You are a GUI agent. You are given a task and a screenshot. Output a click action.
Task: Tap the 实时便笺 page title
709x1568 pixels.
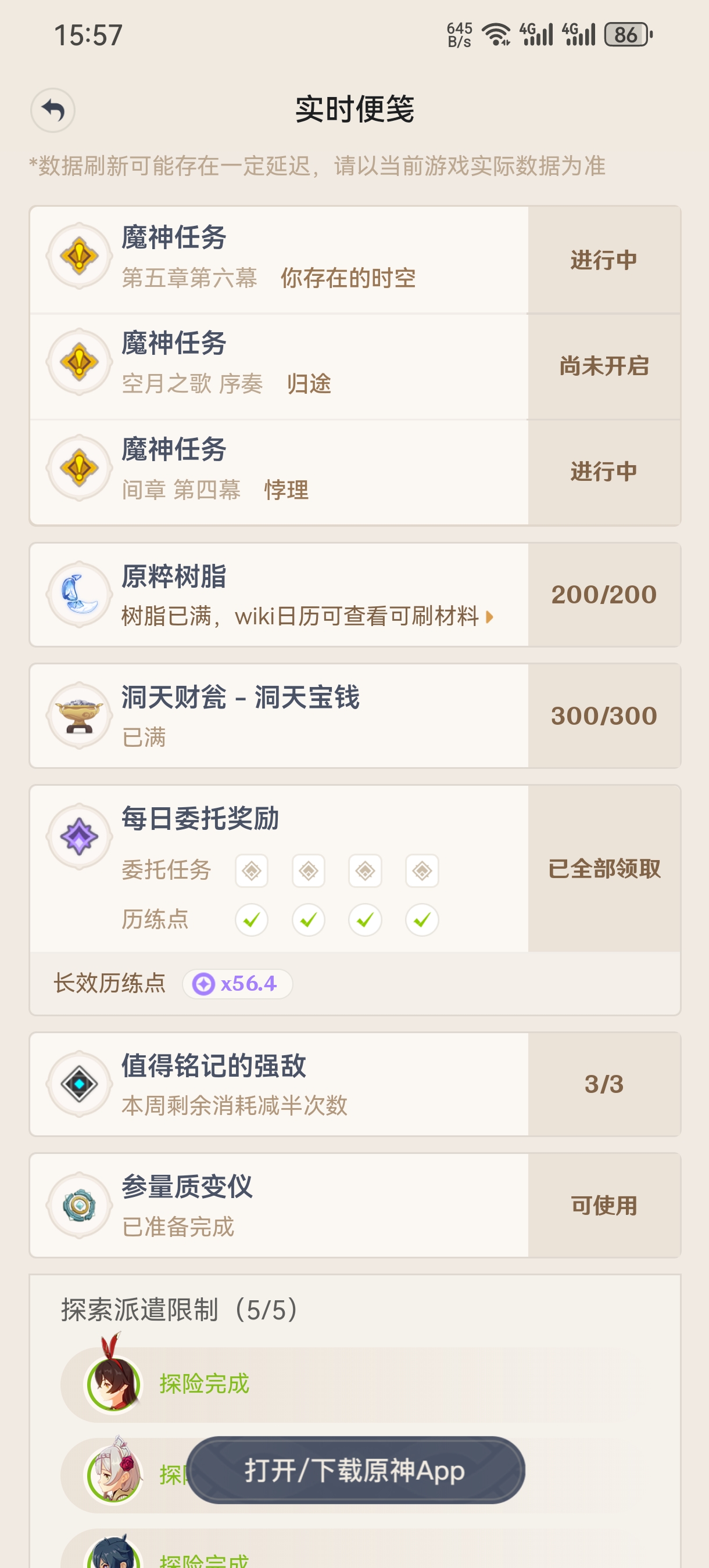pyautogui.click(x=354, y=110)
